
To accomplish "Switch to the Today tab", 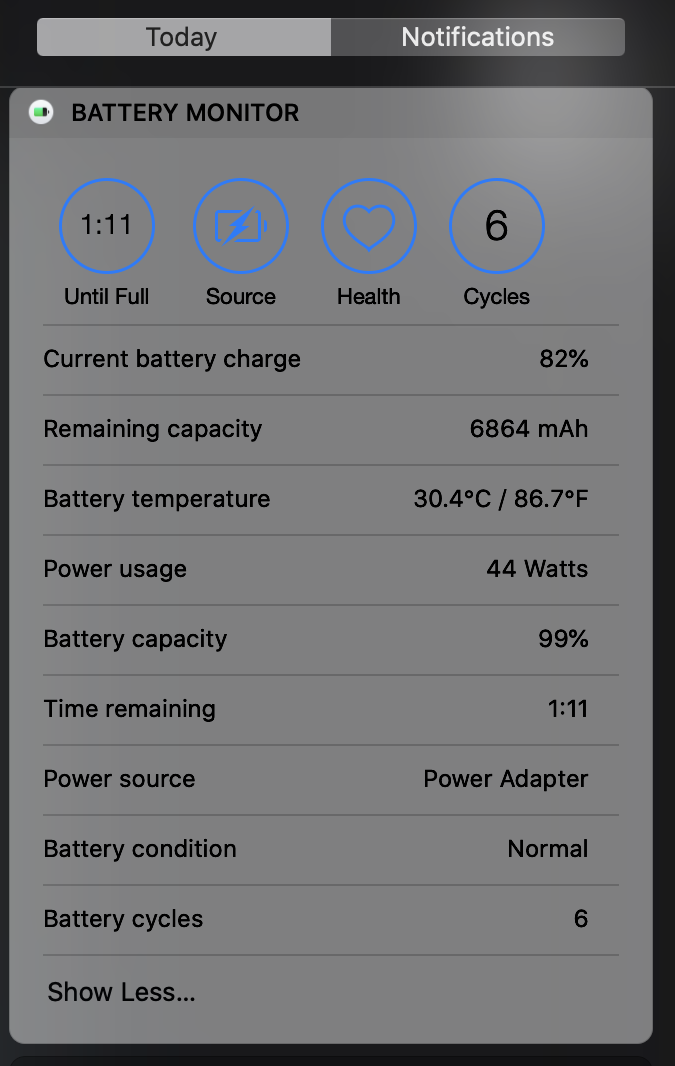I will coord(184,37).
